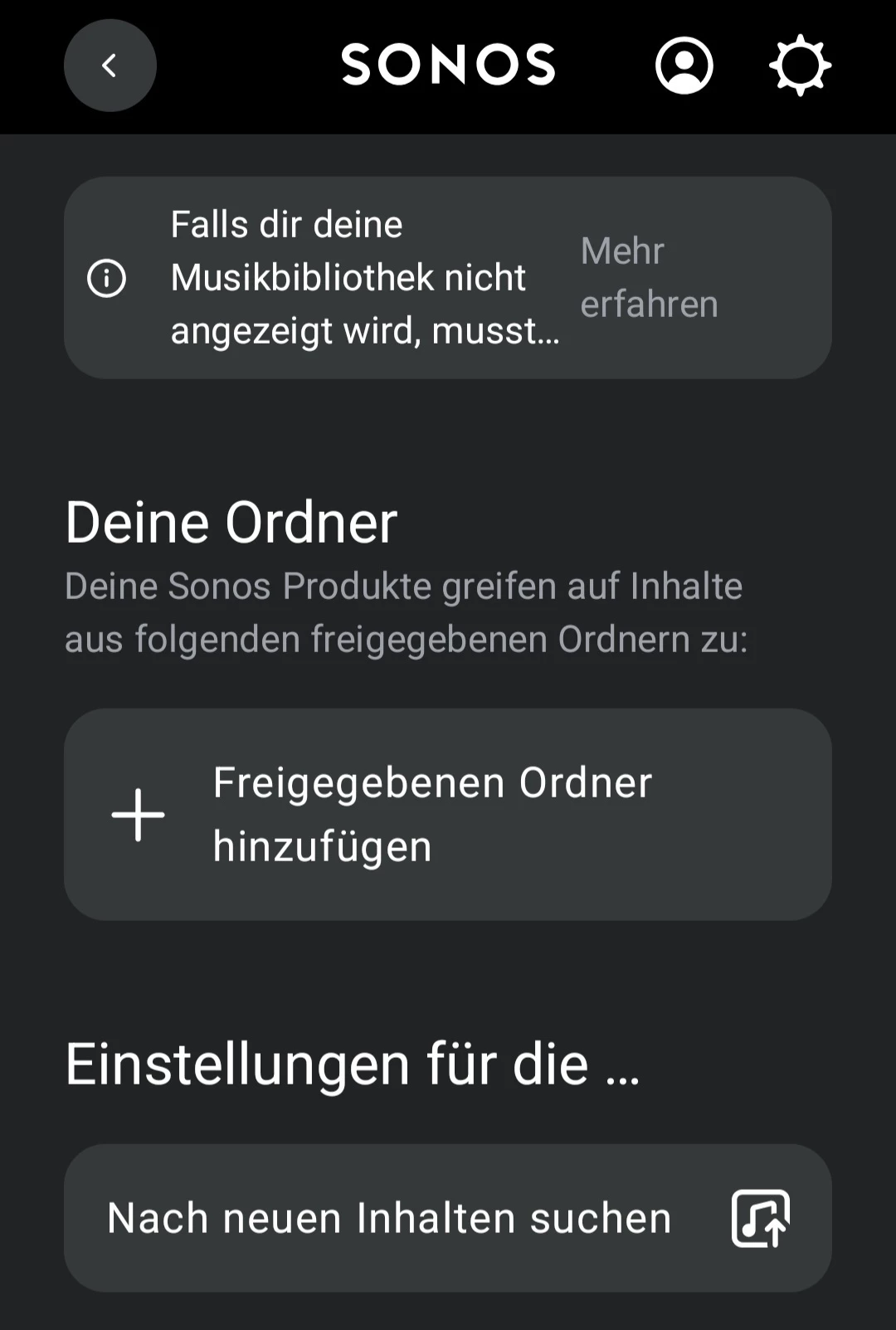896x1330 pixels.
Task: Tap the "Mehr erfahren" link
Action: [649, 278]
